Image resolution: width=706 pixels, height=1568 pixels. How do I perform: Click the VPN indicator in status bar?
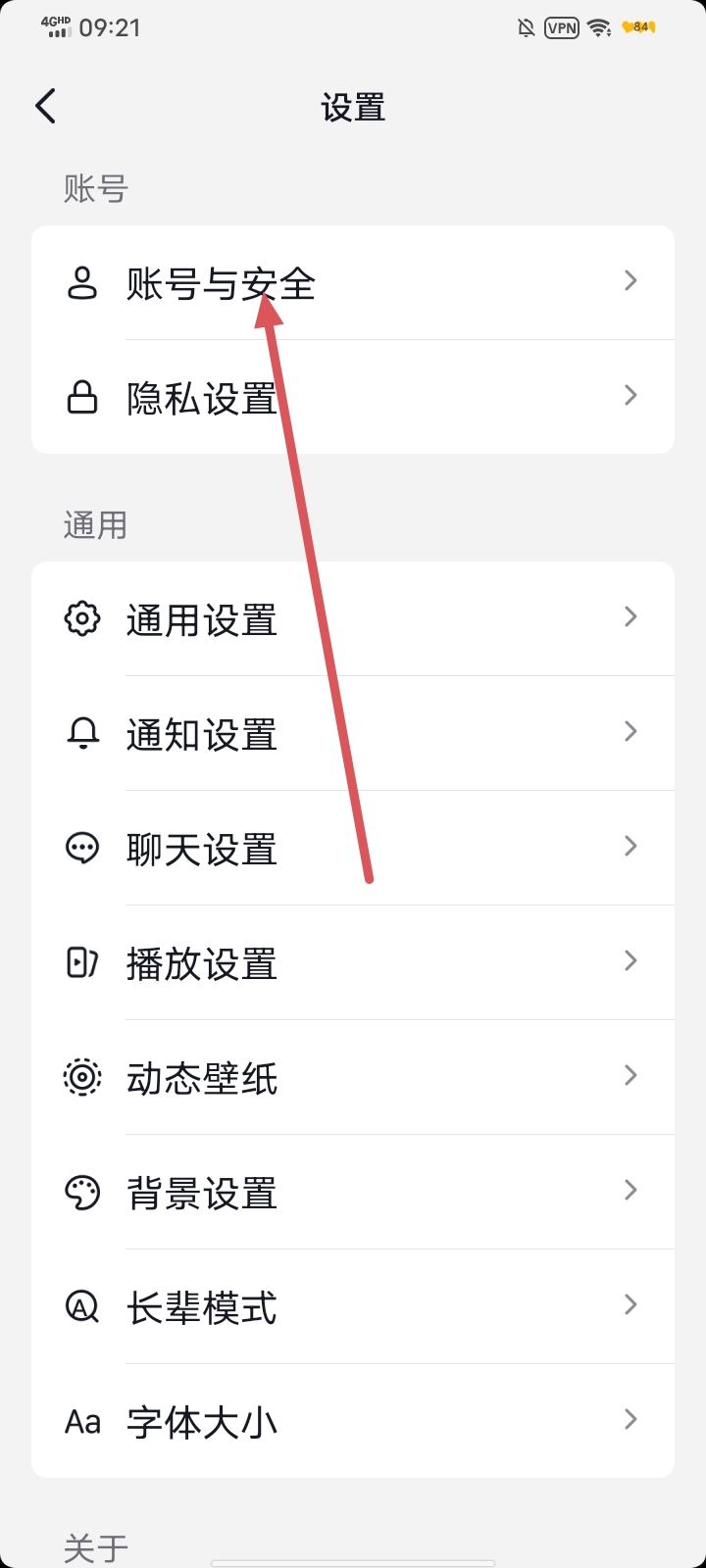click(560, 27)
